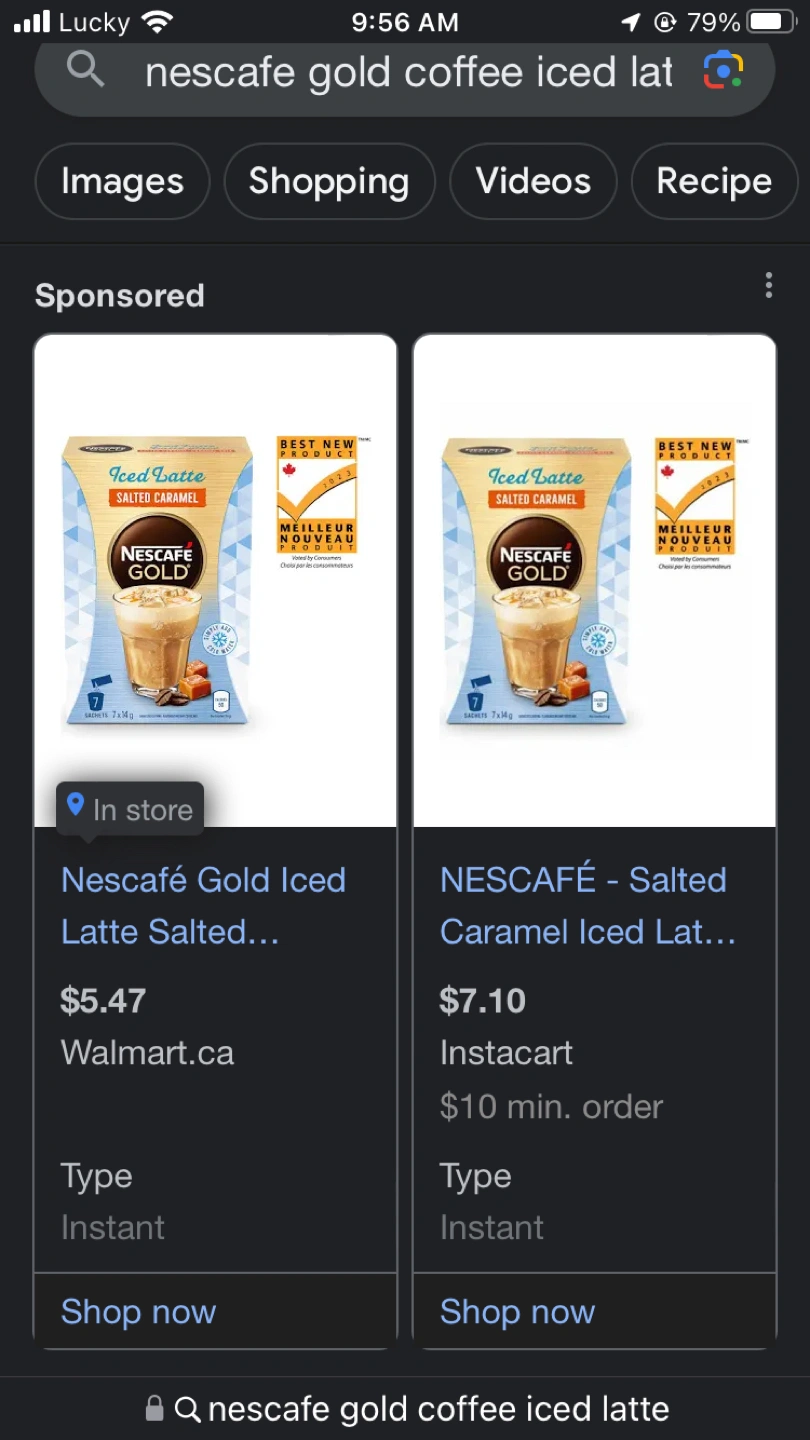Tap Shop now for the Instacart listing
This screenshot has height=1440, width=810.
517,1311
